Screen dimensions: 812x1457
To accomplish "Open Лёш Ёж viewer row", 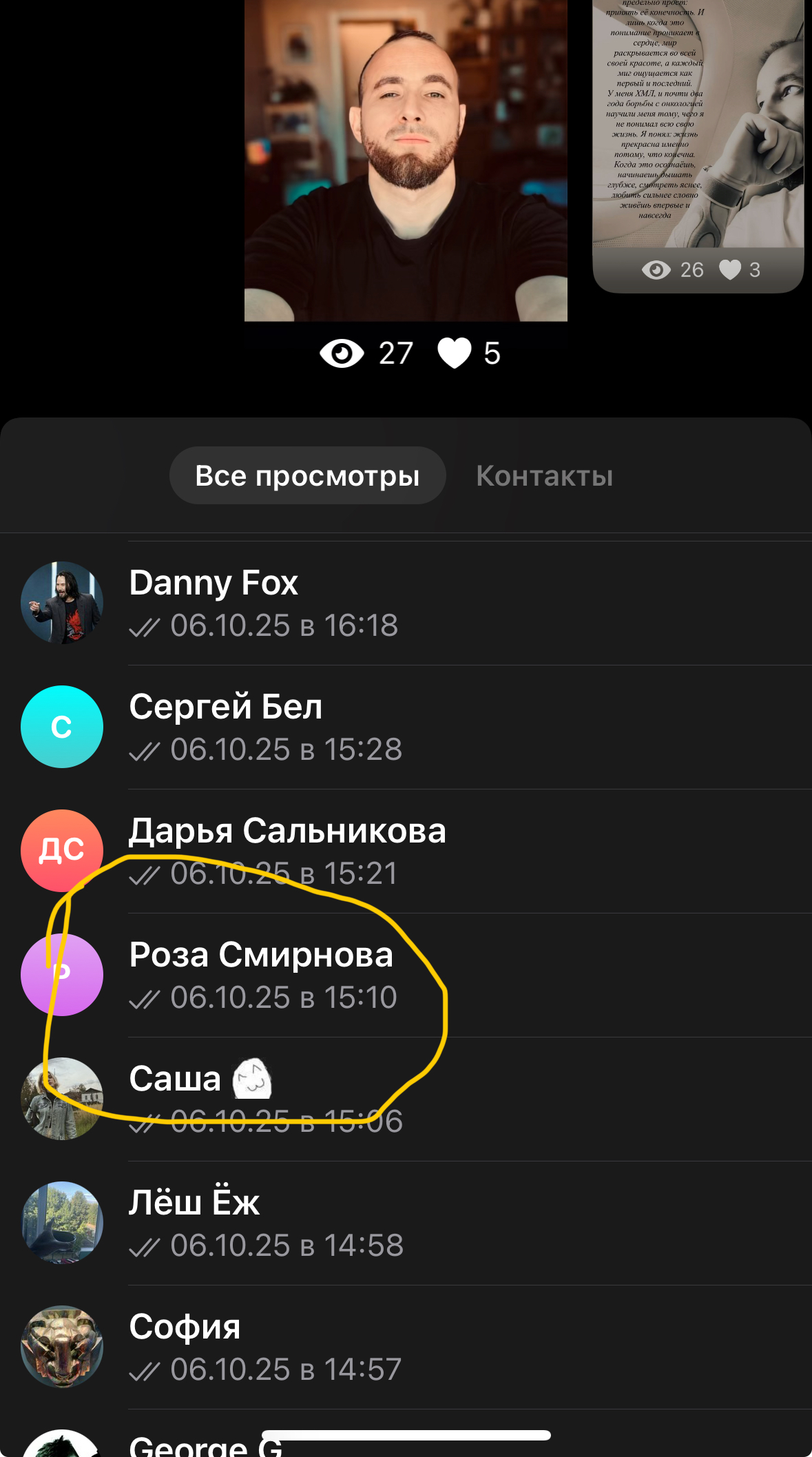I will pos(406,1223).
